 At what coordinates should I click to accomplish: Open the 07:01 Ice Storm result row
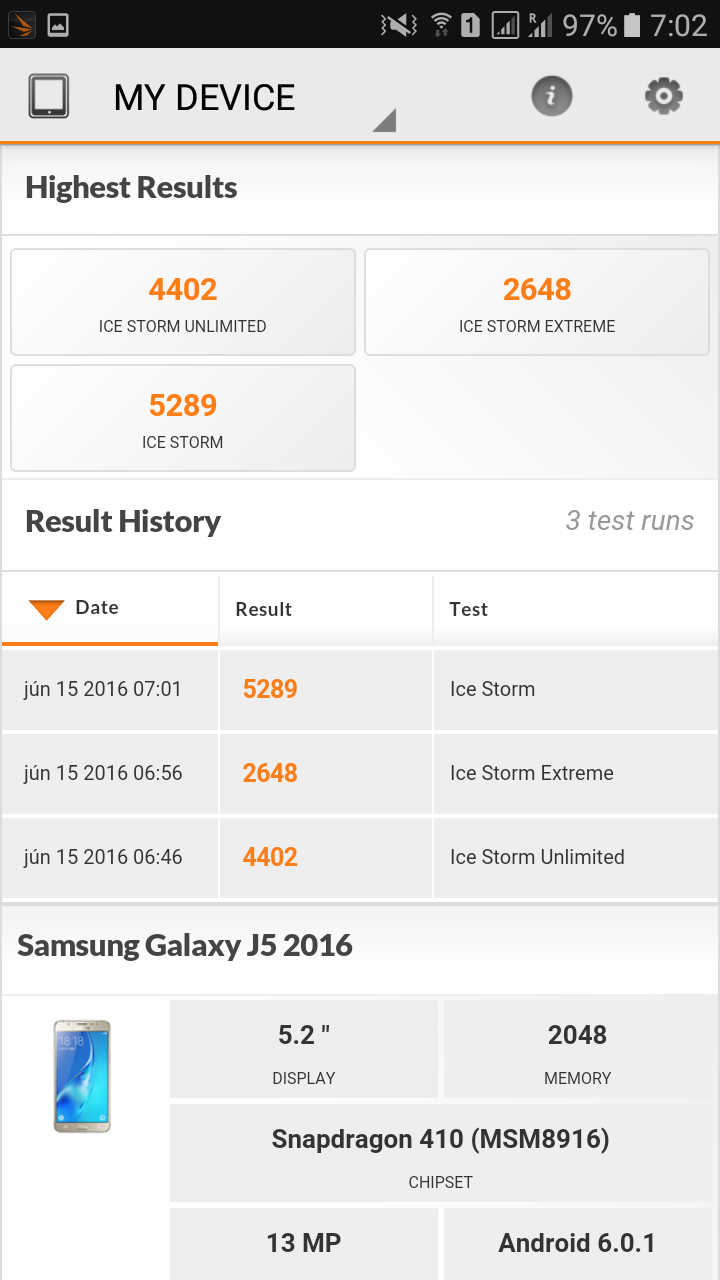point(360,689)
